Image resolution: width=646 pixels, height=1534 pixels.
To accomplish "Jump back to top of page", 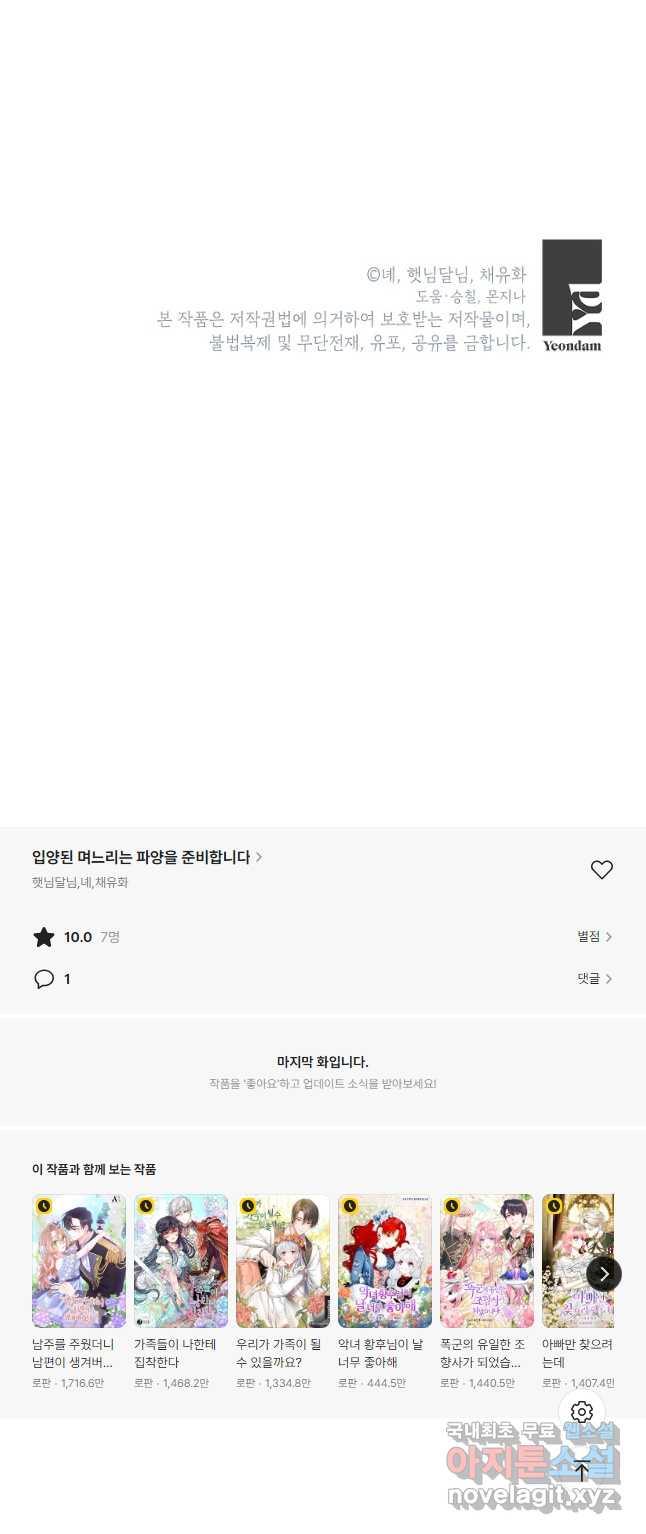I will point(582,1470).
